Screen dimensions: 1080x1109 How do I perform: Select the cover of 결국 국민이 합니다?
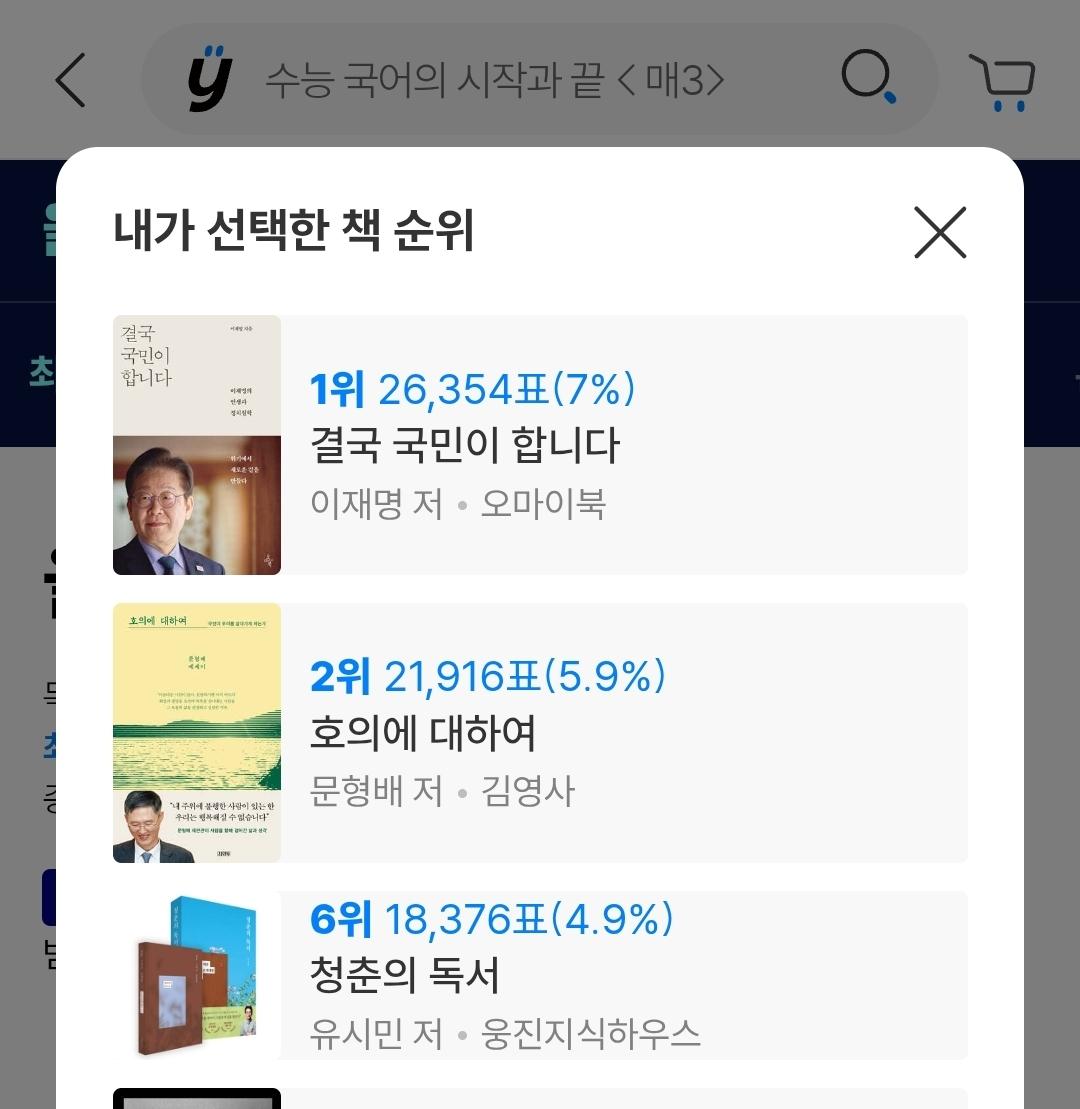click(x=197, y=443)
